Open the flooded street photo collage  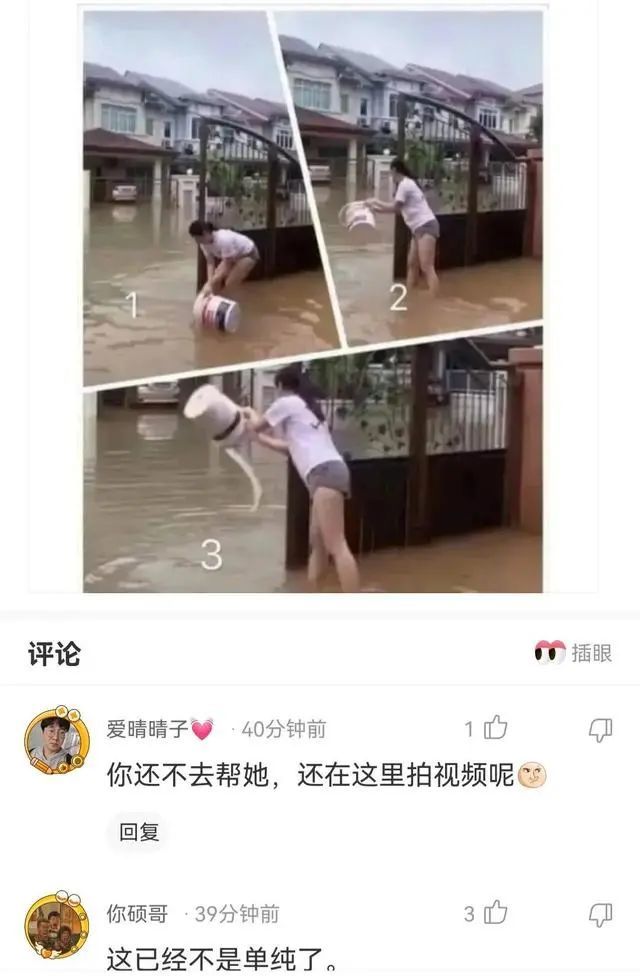[x=313, y=300]
